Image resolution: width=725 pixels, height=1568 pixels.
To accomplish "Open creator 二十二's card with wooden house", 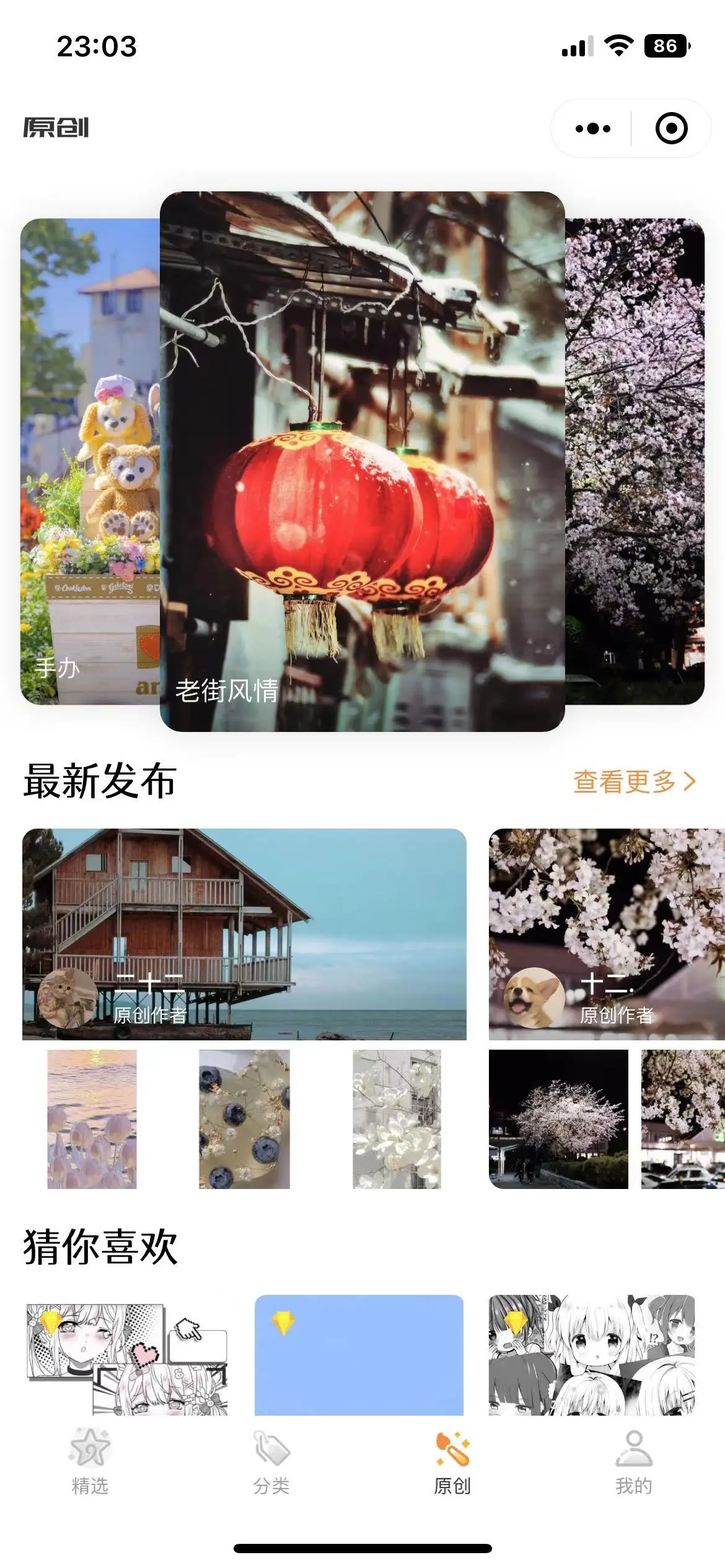I will (x=244, y=934).
